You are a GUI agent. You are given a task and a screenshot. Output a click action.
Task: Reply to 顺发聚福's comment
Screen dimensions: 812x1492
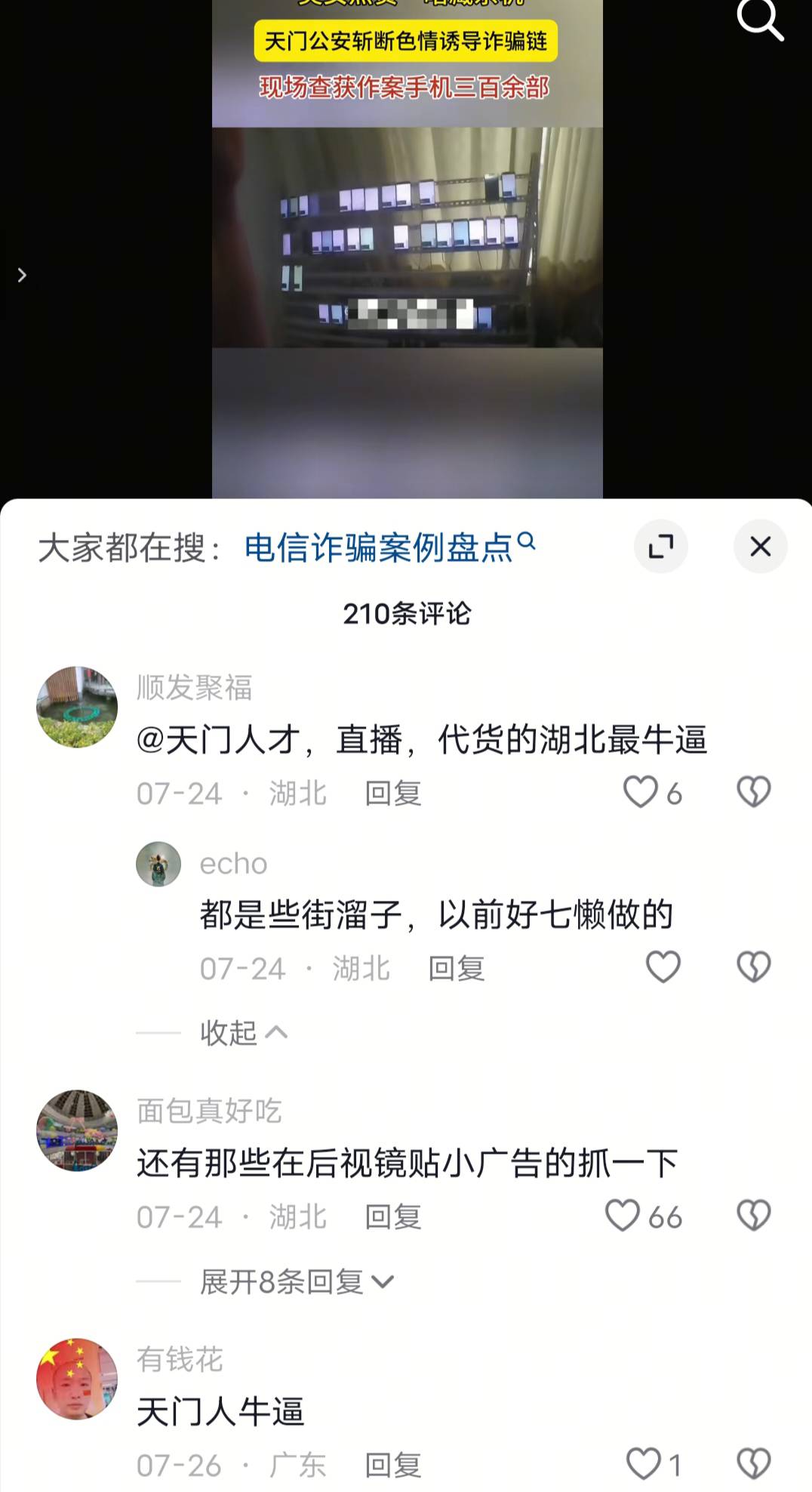(392, 794)
